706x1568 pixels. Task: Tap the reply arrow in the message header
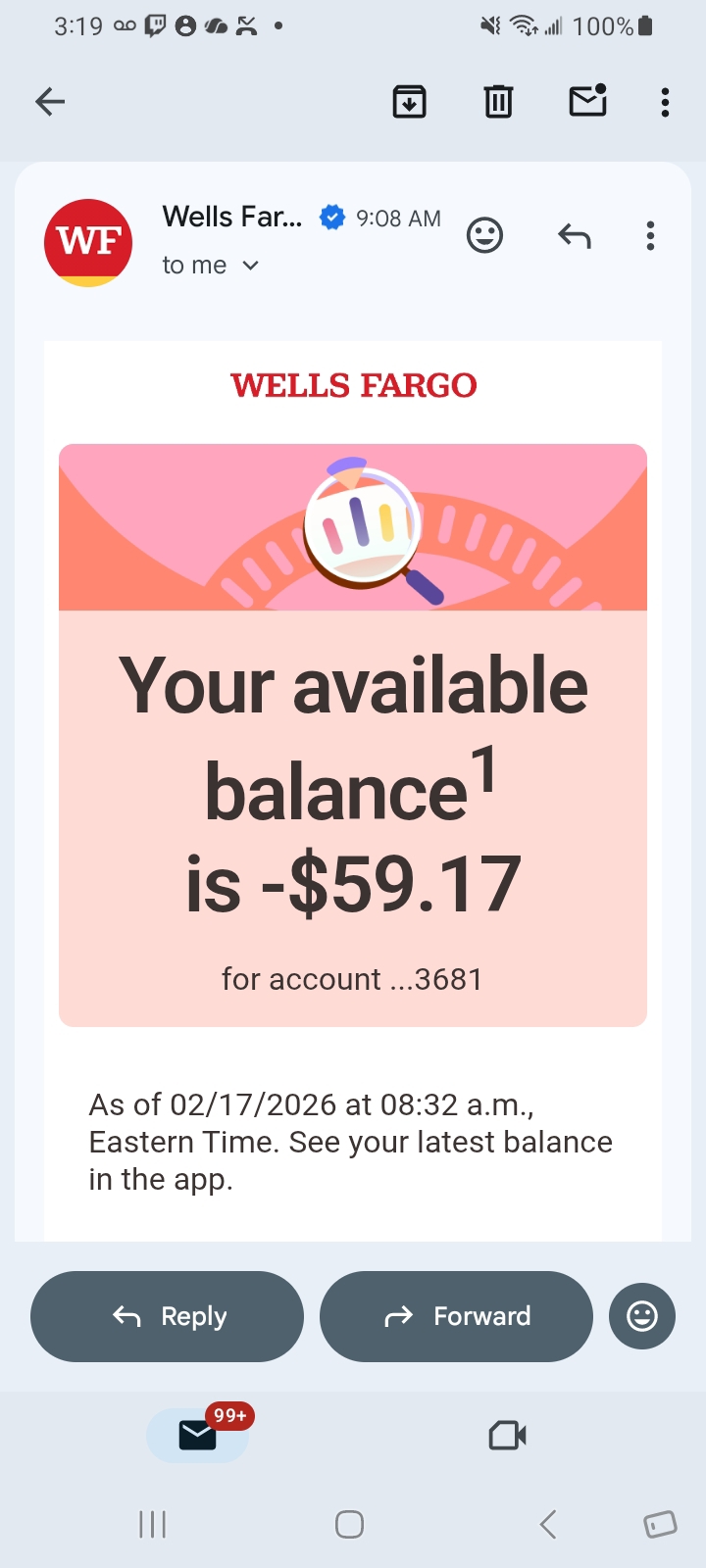click(574, 236)
